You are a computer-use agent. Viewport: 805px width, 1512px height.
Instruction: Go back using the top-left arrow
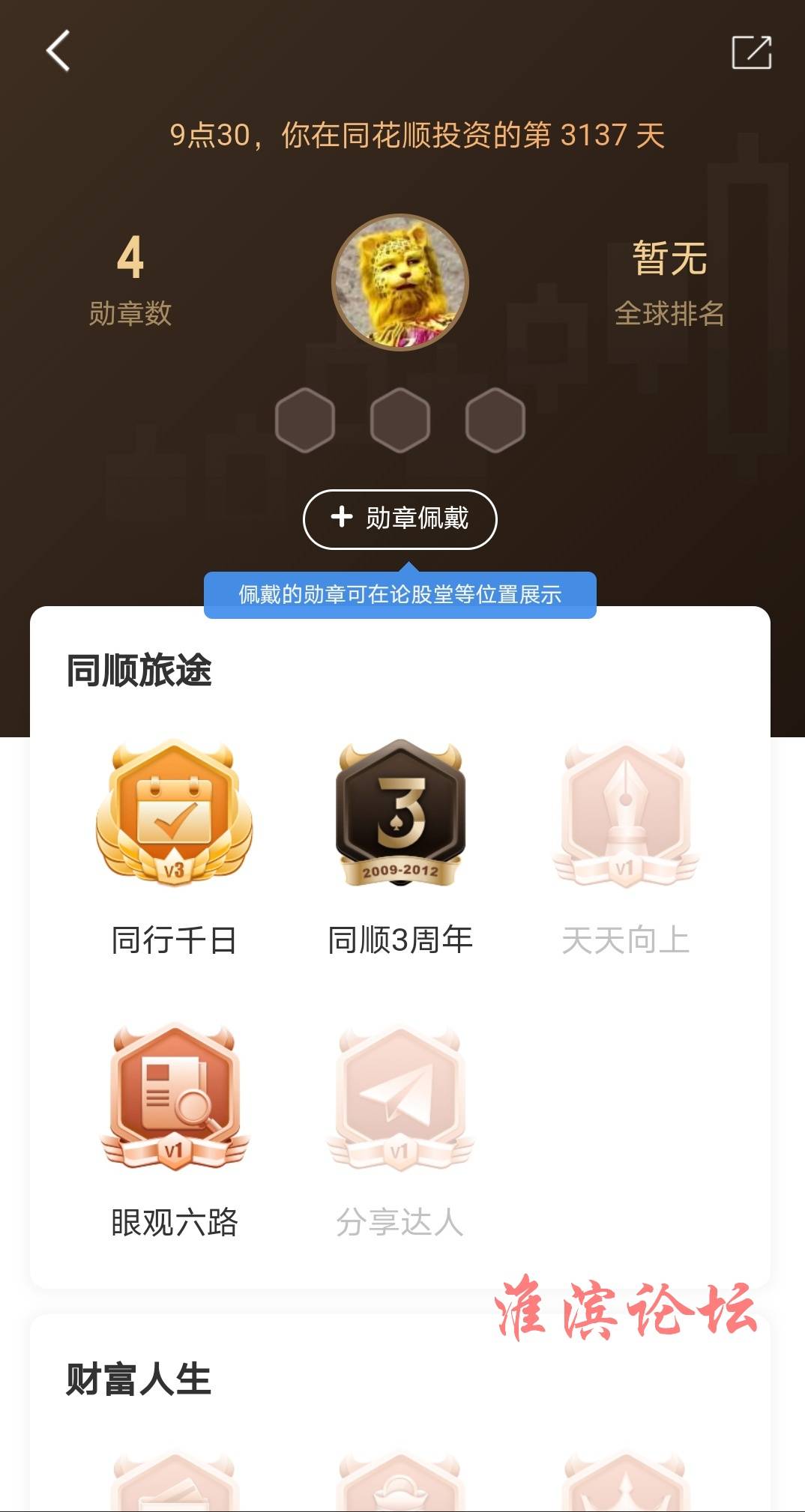coord(58,51)
